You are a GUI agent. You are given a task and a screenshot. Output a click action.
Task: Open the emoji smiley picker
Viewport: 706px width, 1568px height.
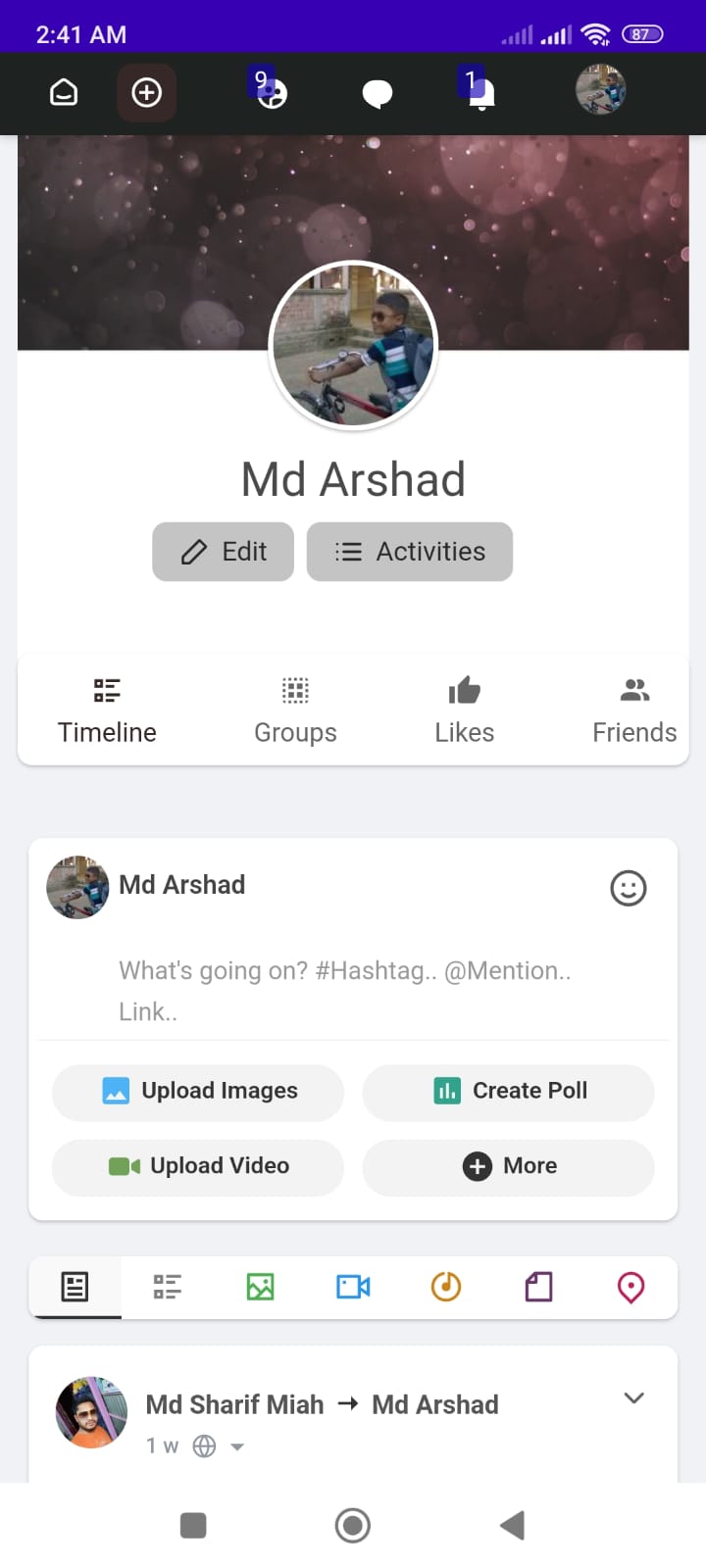pos(628,888)
